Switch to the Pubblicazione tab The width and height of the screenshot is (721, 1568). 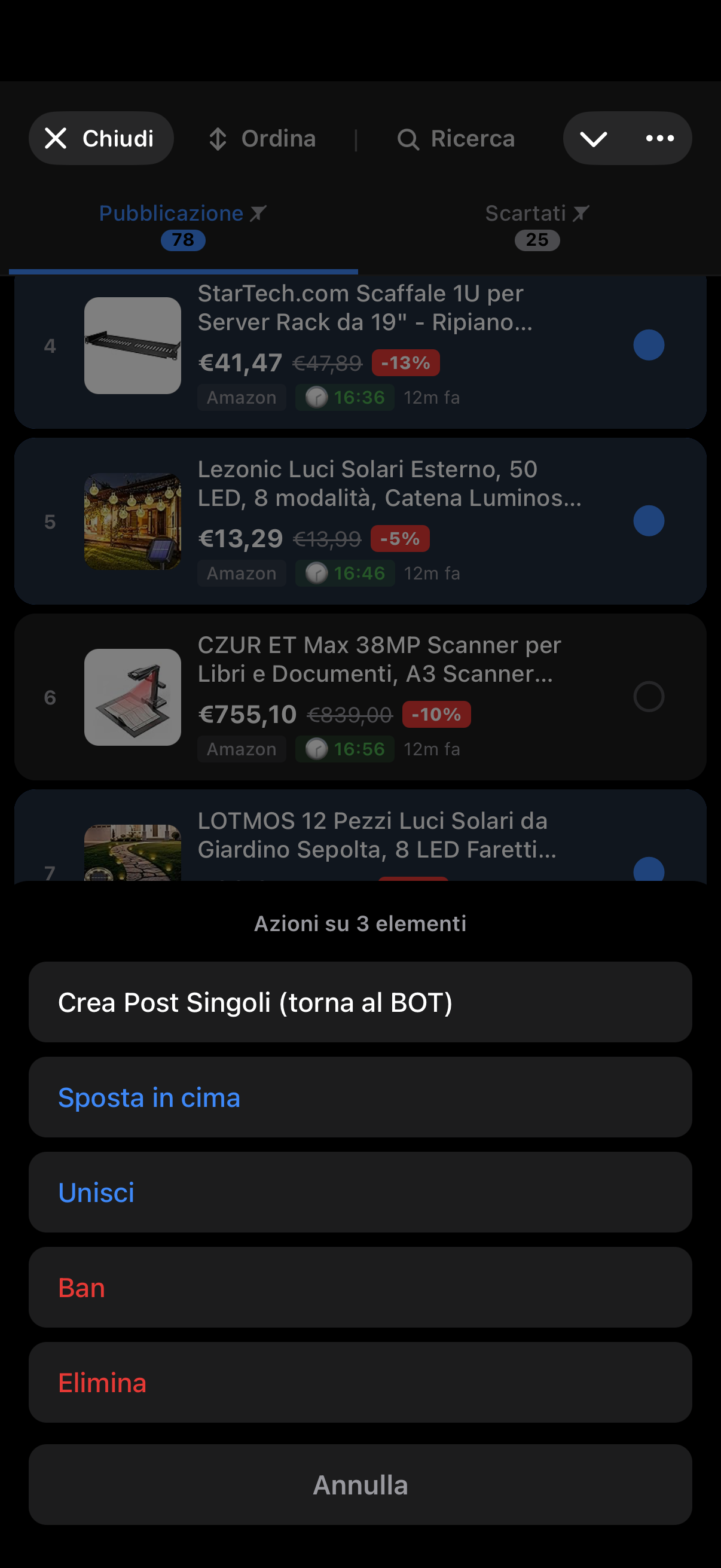(182, 226)
